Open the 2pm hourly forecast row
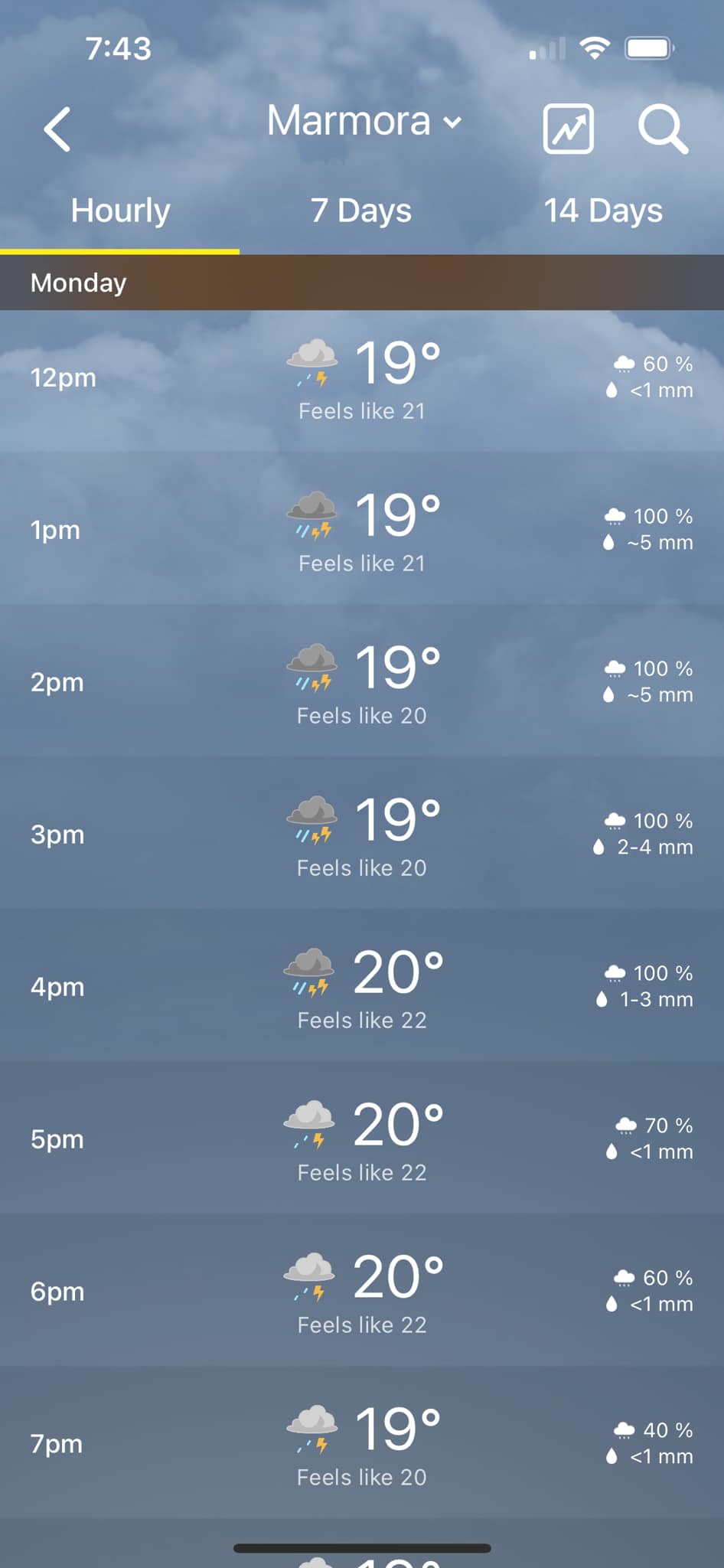 click(x=362, y=682)
